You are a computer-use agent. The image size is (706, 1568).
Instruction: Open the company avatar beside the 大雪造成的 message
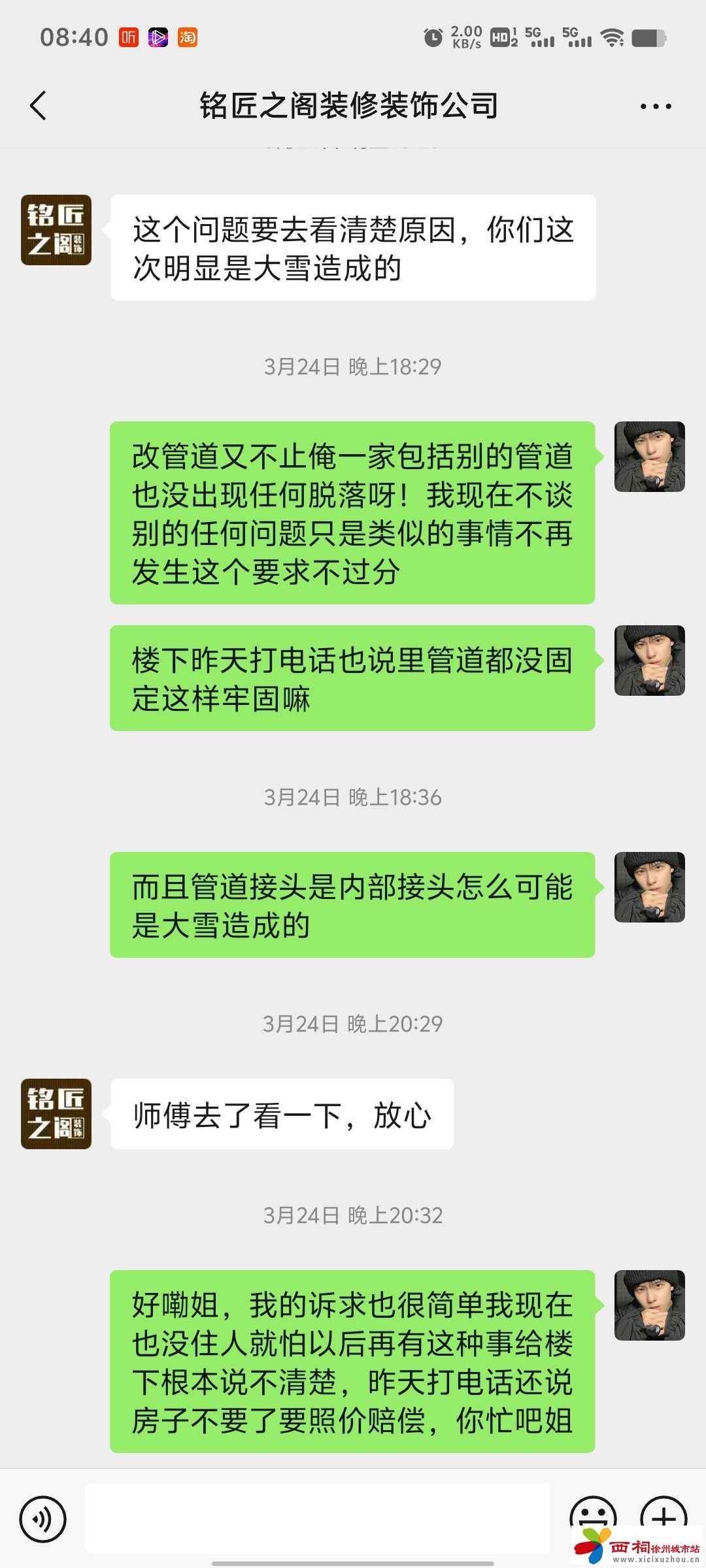coord(56,230)
